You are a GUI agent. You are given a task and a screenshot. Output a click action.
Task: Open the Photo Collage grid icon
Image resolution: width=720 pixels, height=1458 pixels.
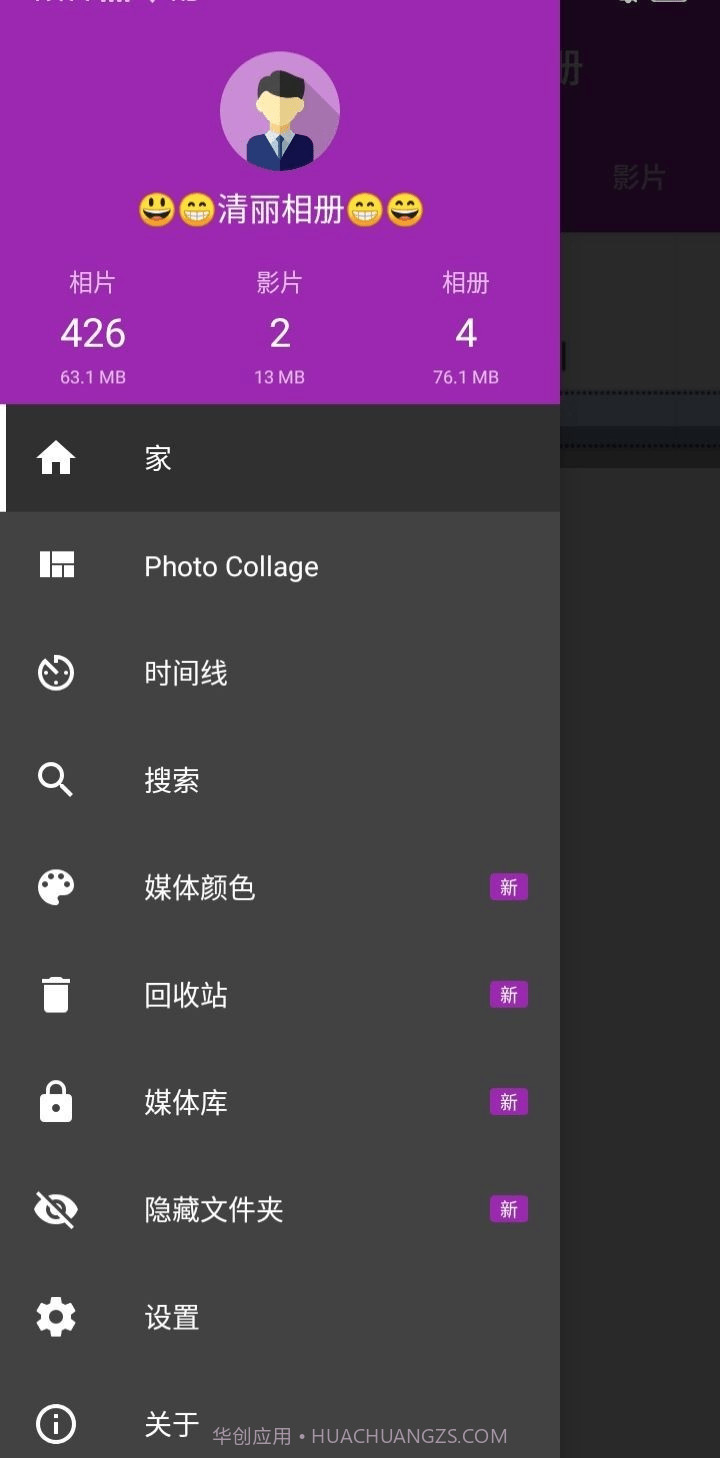point(55,564)
